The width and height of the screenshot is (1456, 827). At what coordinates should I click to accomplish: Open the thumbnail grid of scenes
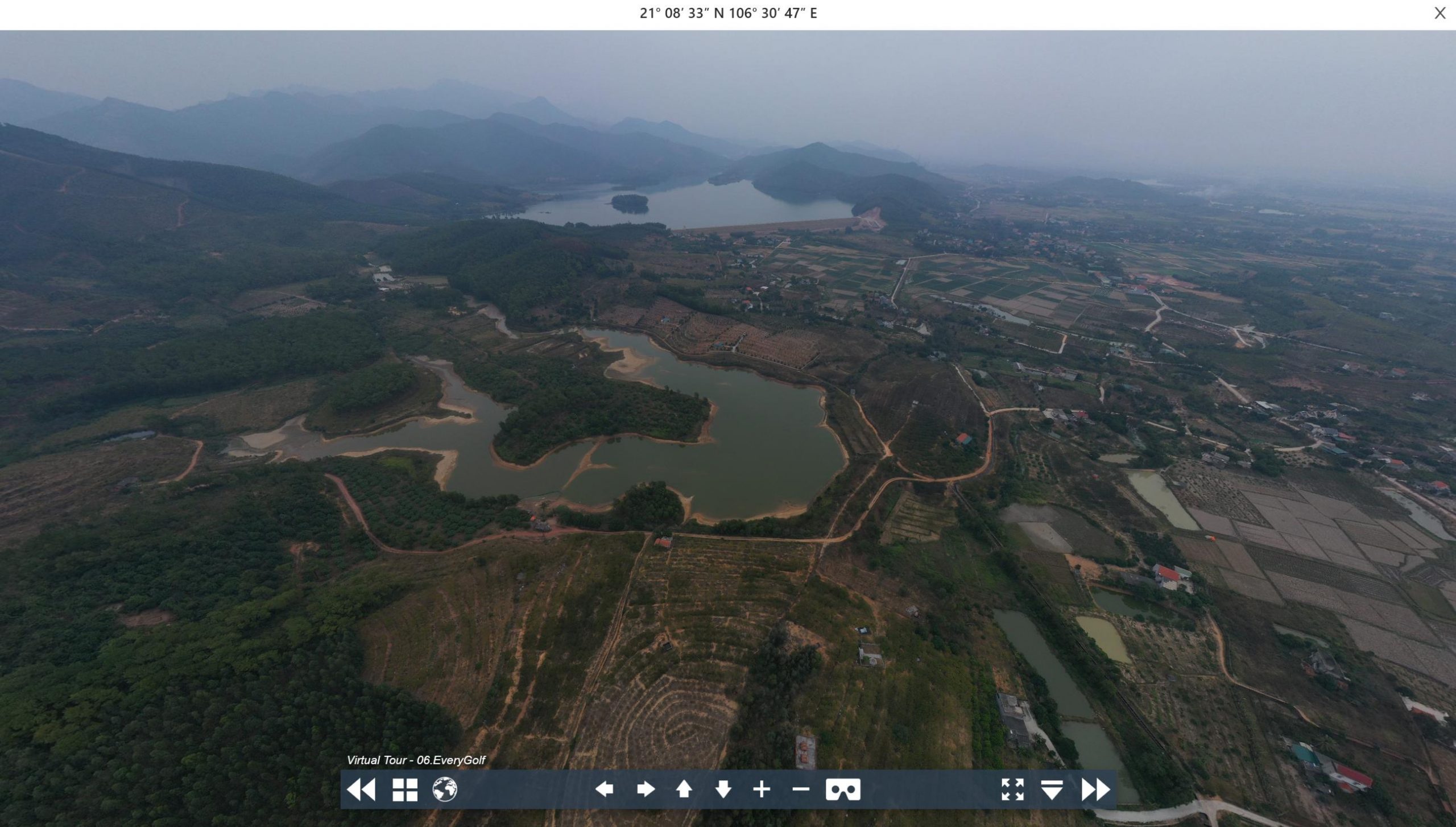405,789
